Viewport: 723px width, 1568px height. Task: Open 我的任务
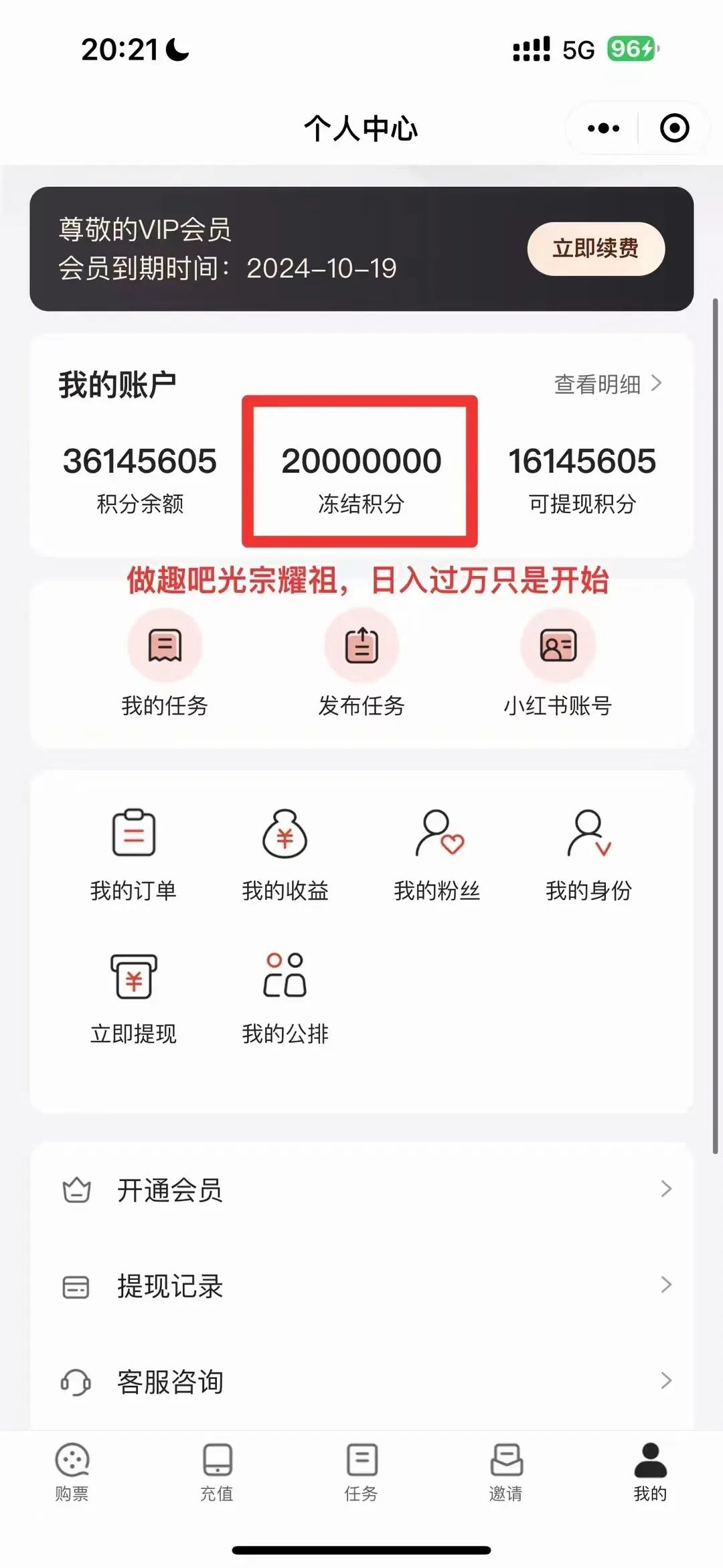coord(165,662)
